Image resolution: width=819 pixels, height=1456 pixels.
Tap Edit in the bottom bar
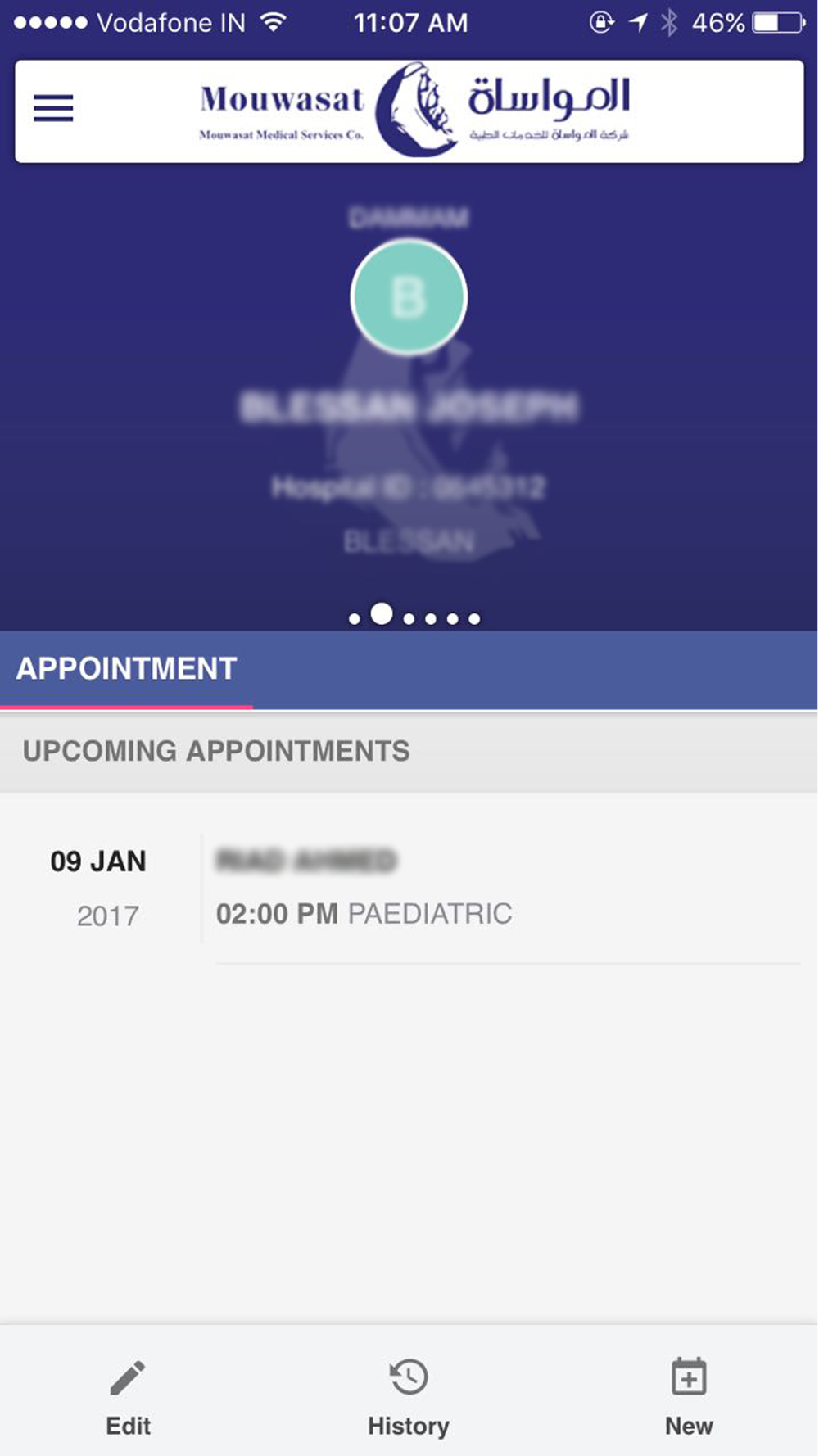[x=128, y=1399]
